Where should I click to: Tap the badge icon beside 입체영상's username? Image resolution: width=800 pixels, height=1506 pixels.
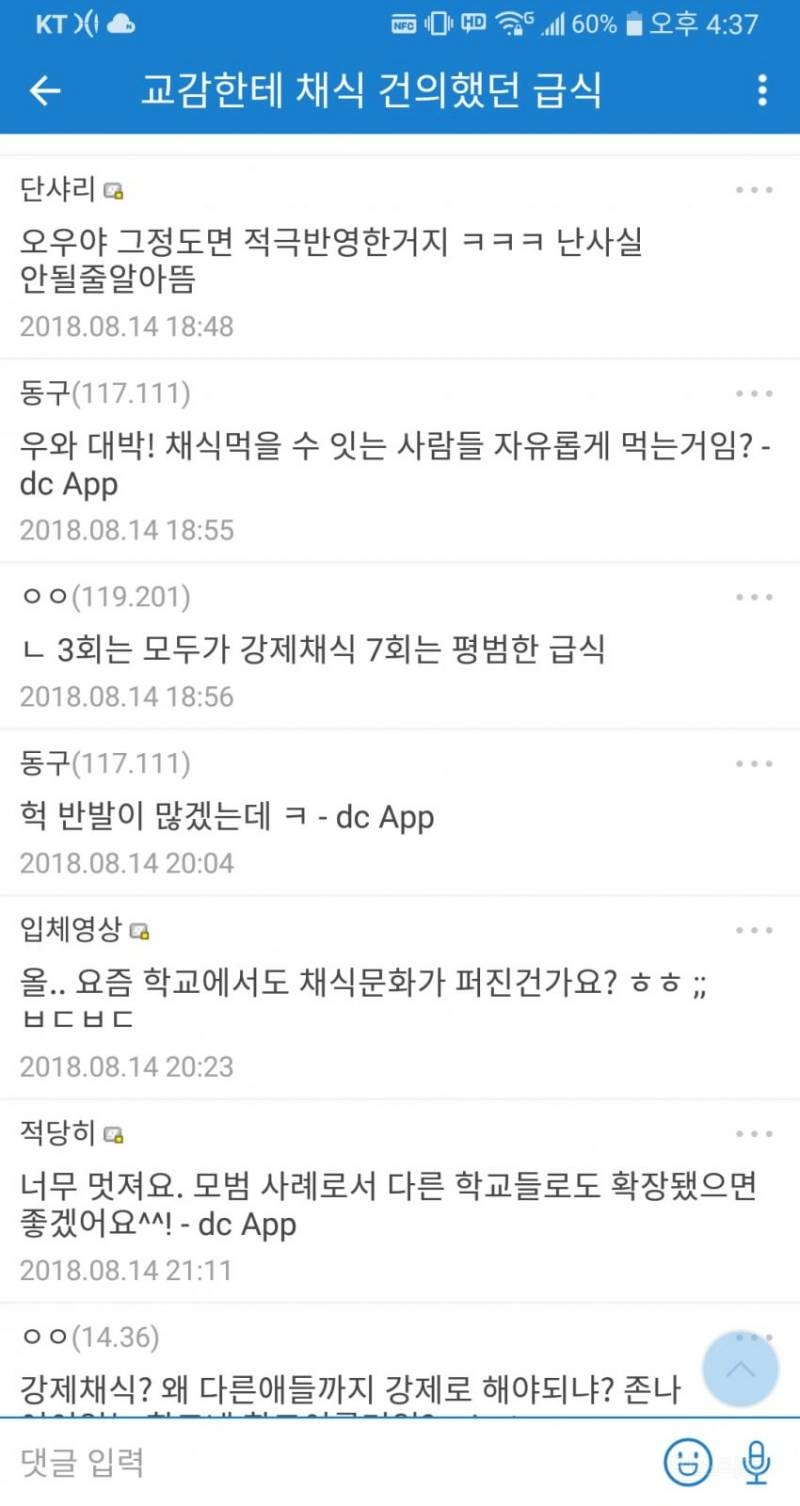pyautogui.click(x=138, y=930)
